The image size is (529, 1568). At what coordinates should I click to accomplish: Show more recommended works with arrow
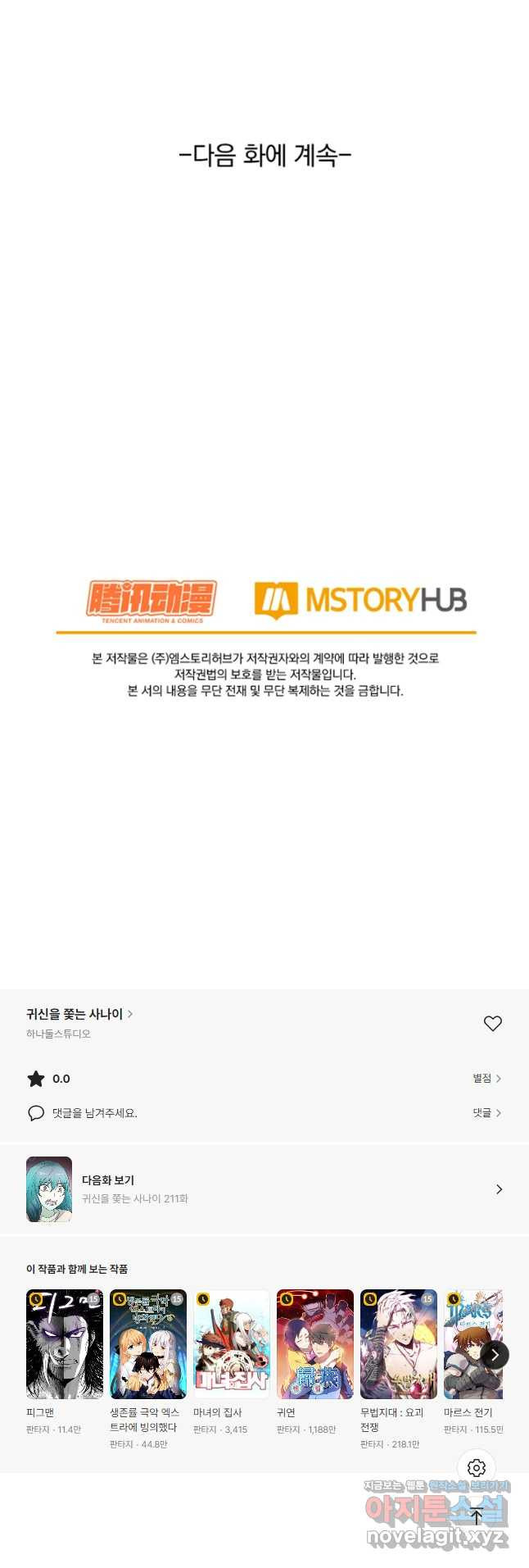495,1355
